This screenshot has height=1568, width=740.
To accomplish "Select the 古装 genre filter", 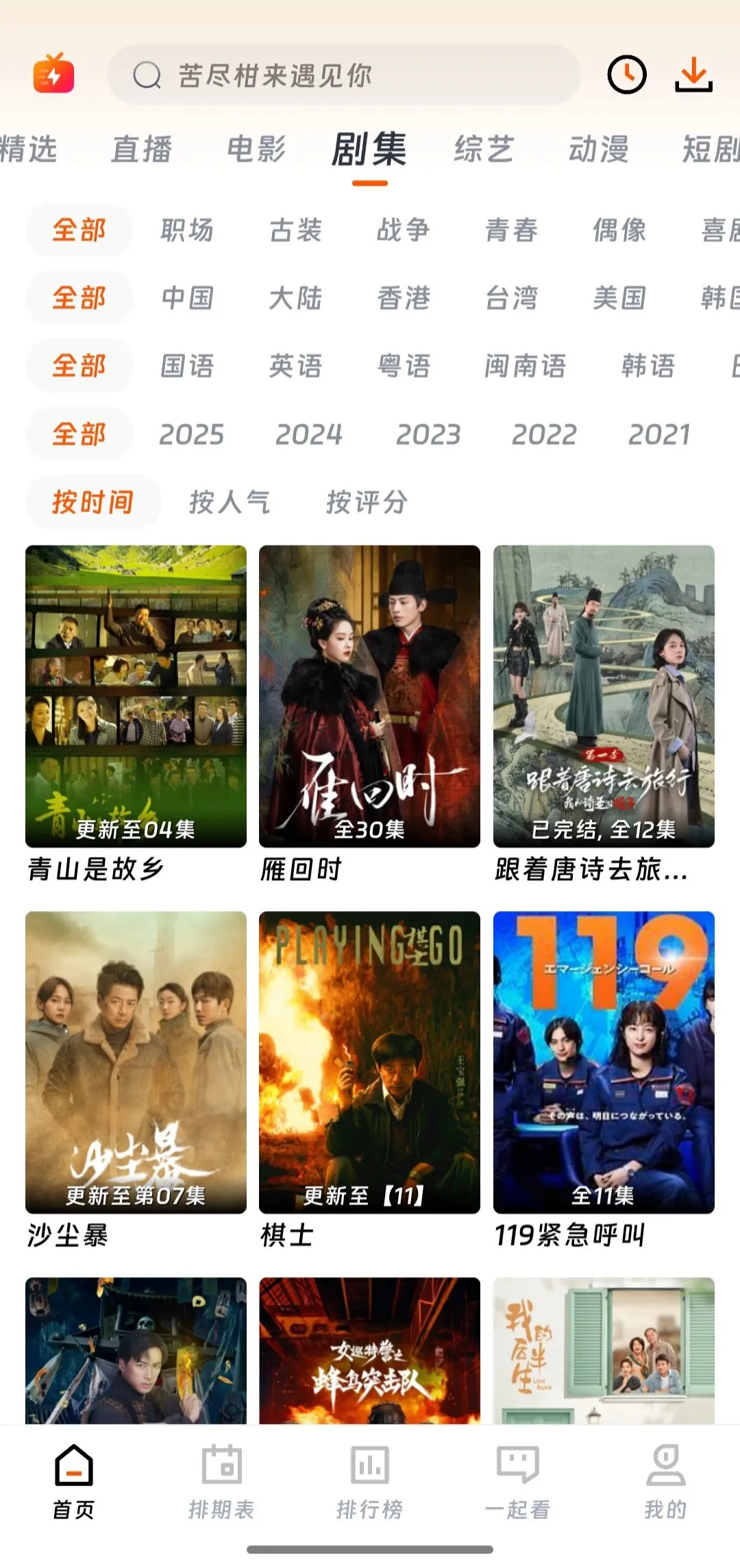I will pos(295,230).
